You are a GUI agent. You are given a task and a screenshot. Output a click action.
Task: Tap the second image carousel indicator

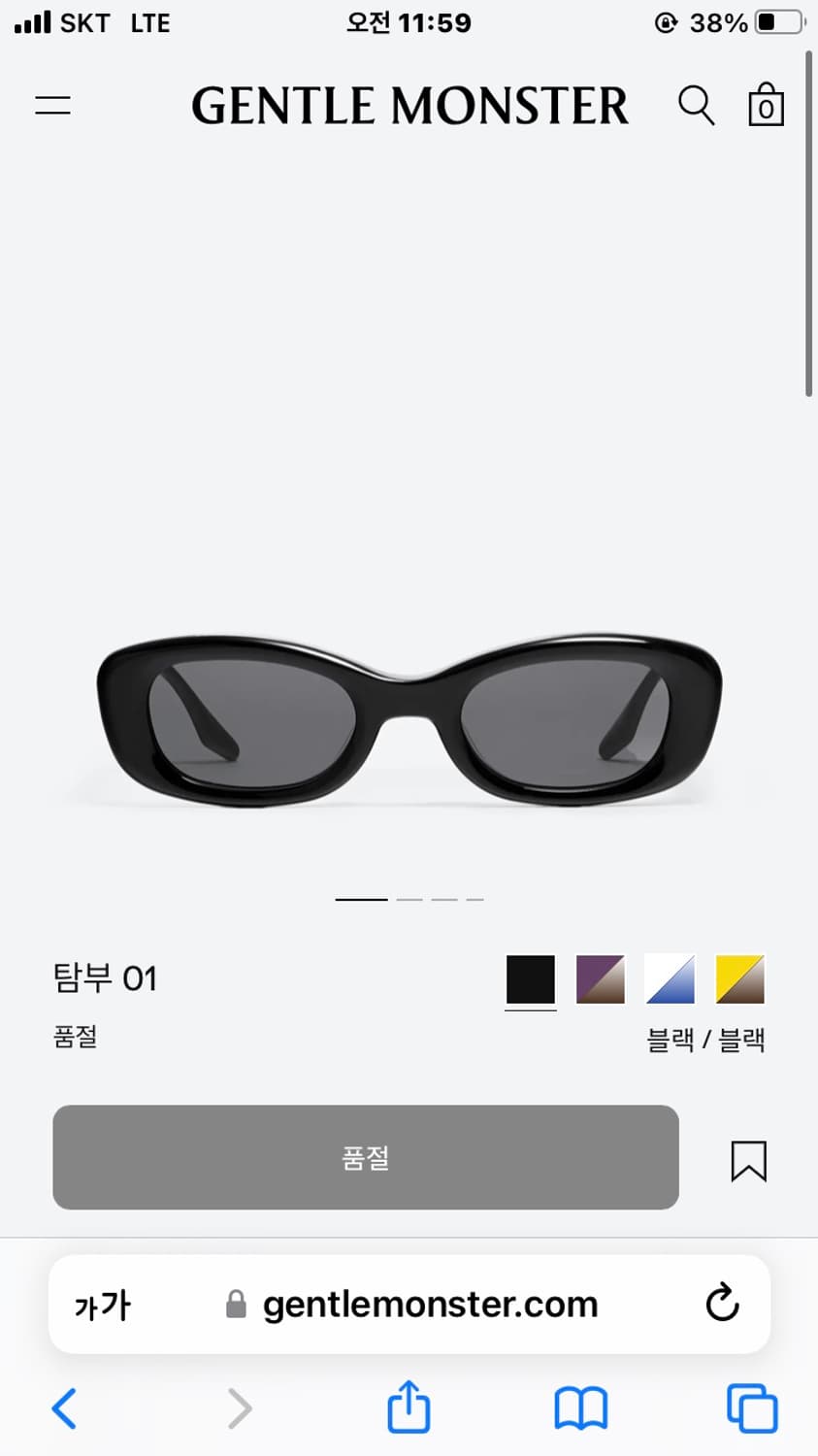click(x=409, y=899)
